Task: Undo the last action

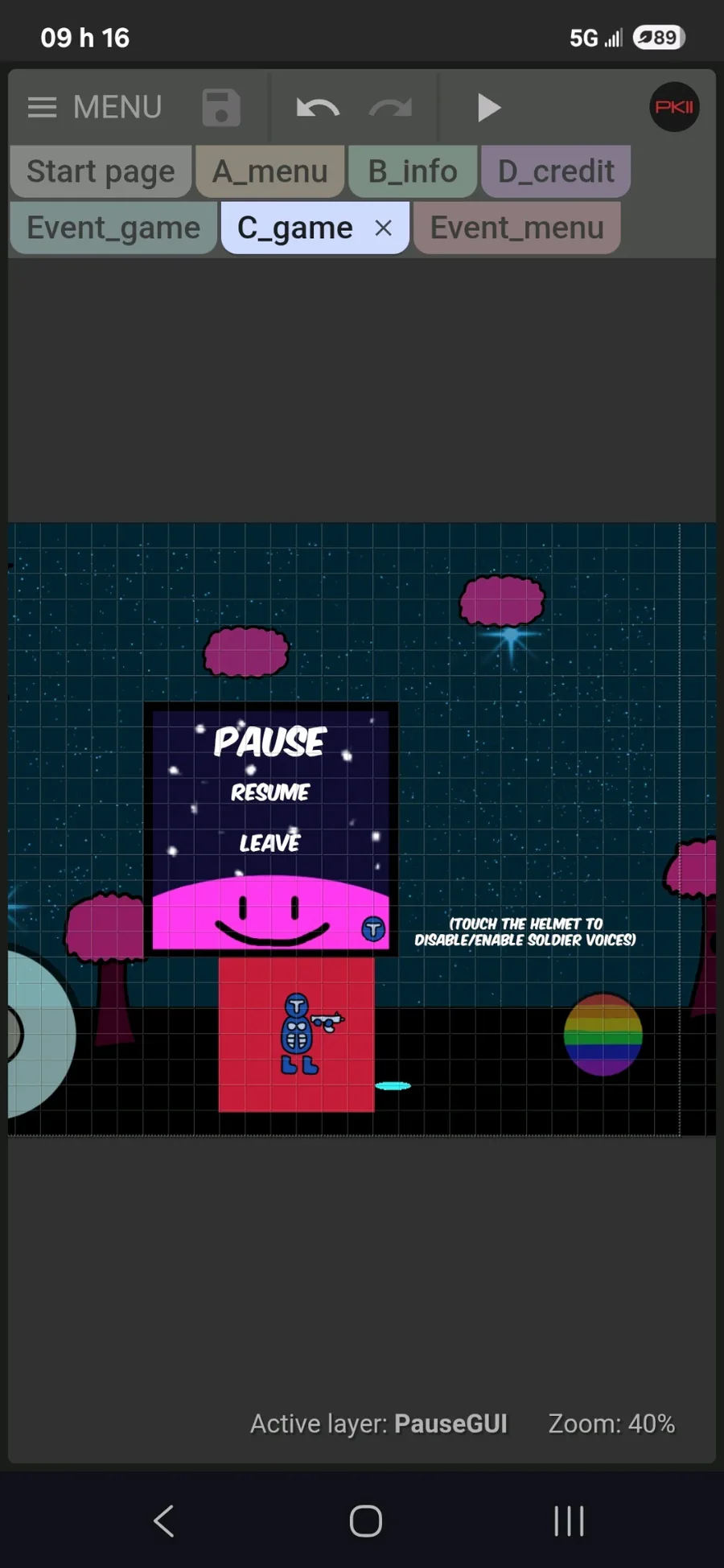Action: (x=317, y=108)
